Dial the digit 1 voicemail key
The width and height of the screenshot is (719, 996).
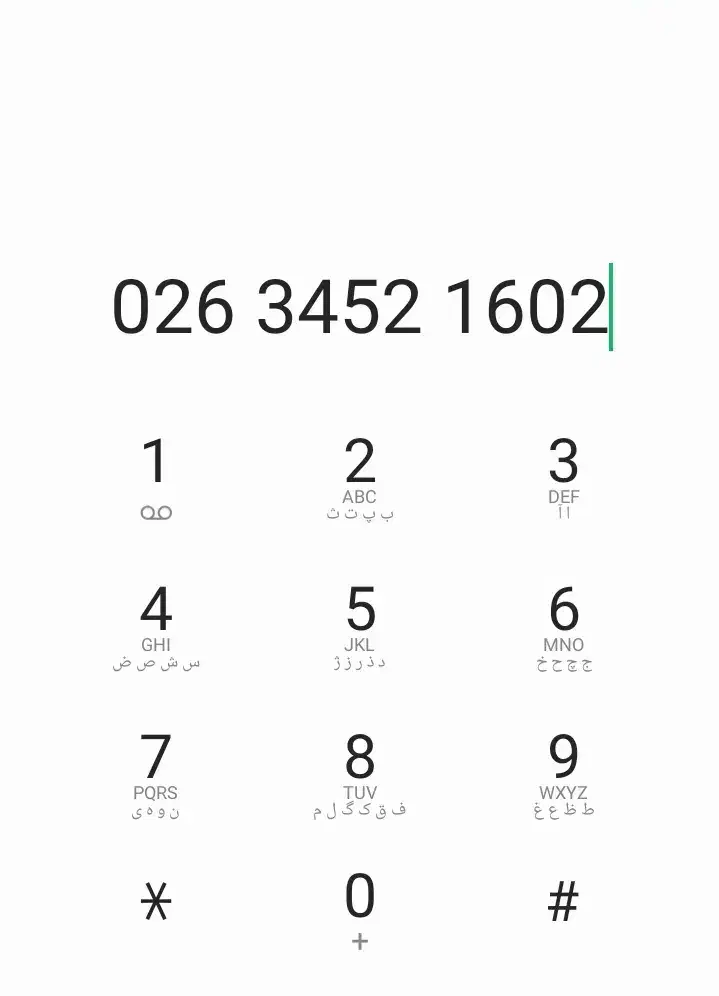click(x=156, y=478)
